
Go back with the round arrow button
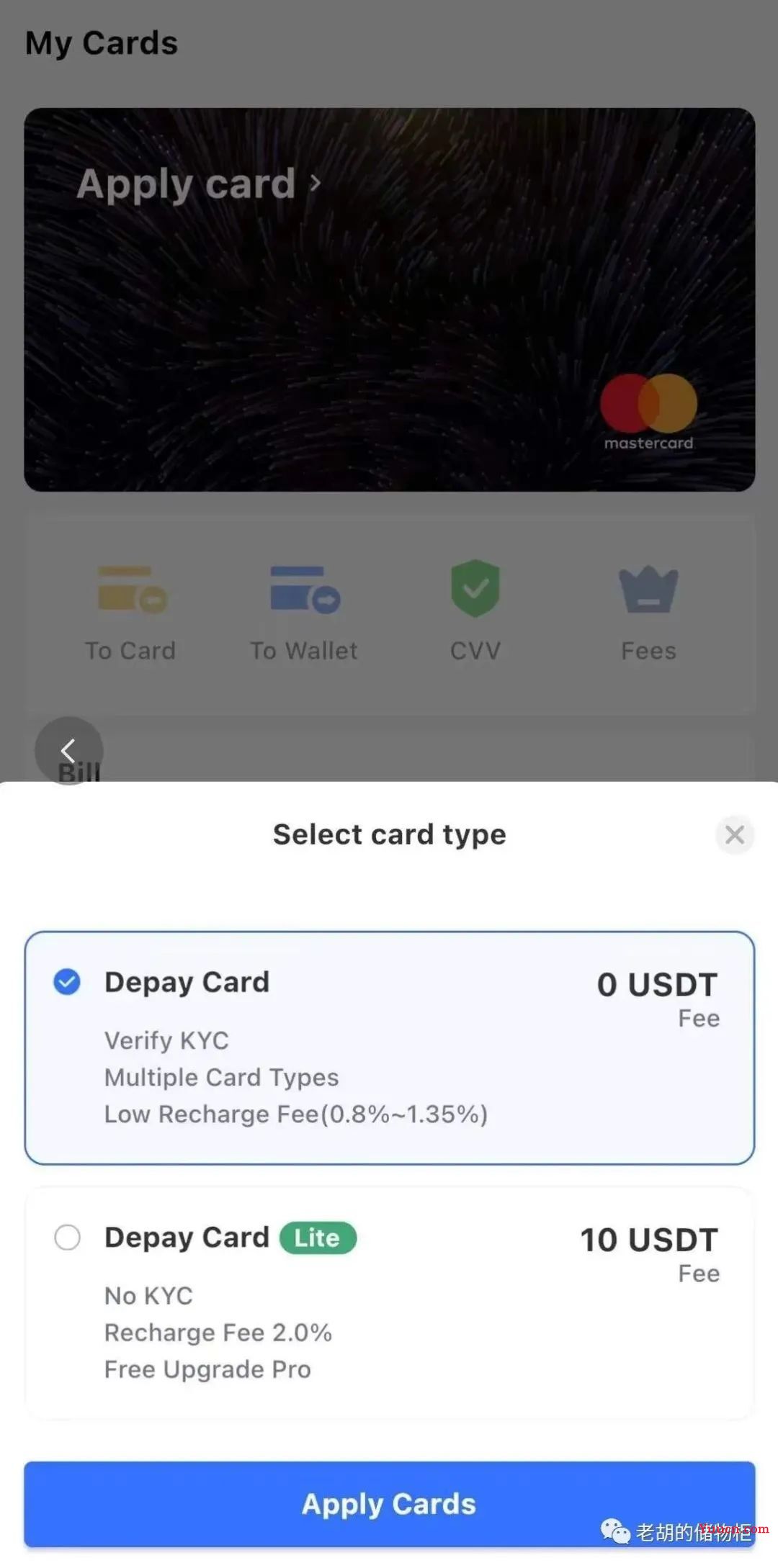coord(68,750)
